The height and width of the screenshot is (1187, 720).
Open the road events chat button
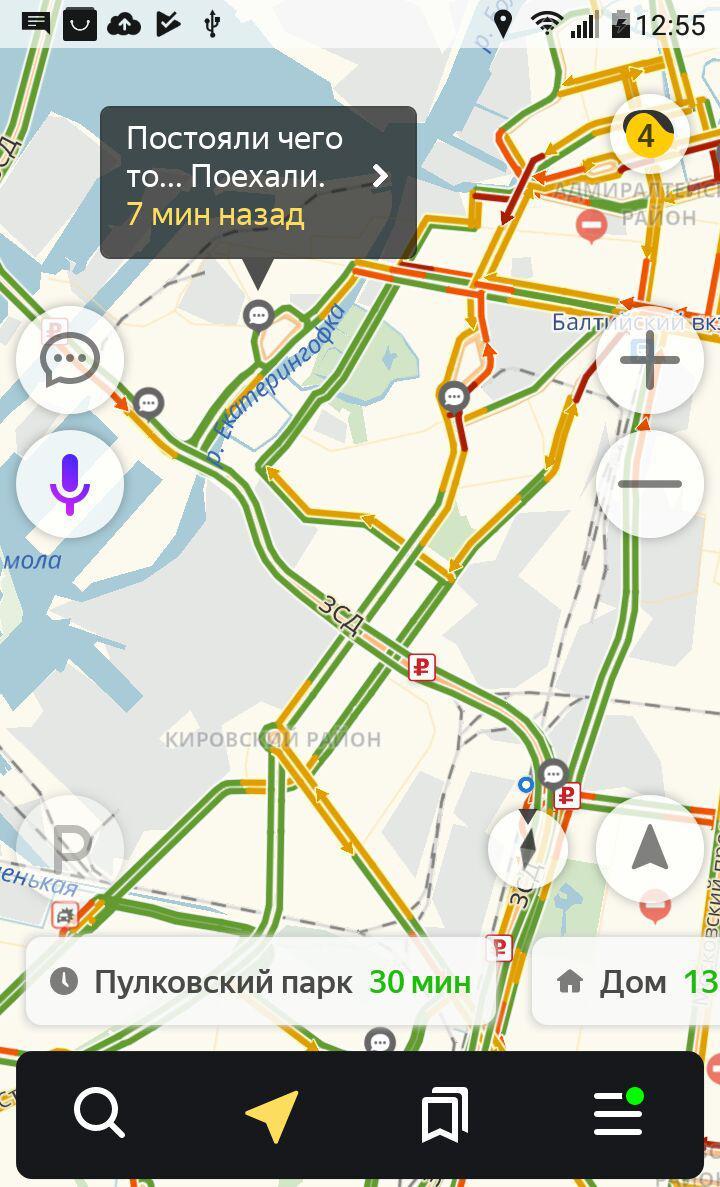pyautogui.click(x=70, y=360)
